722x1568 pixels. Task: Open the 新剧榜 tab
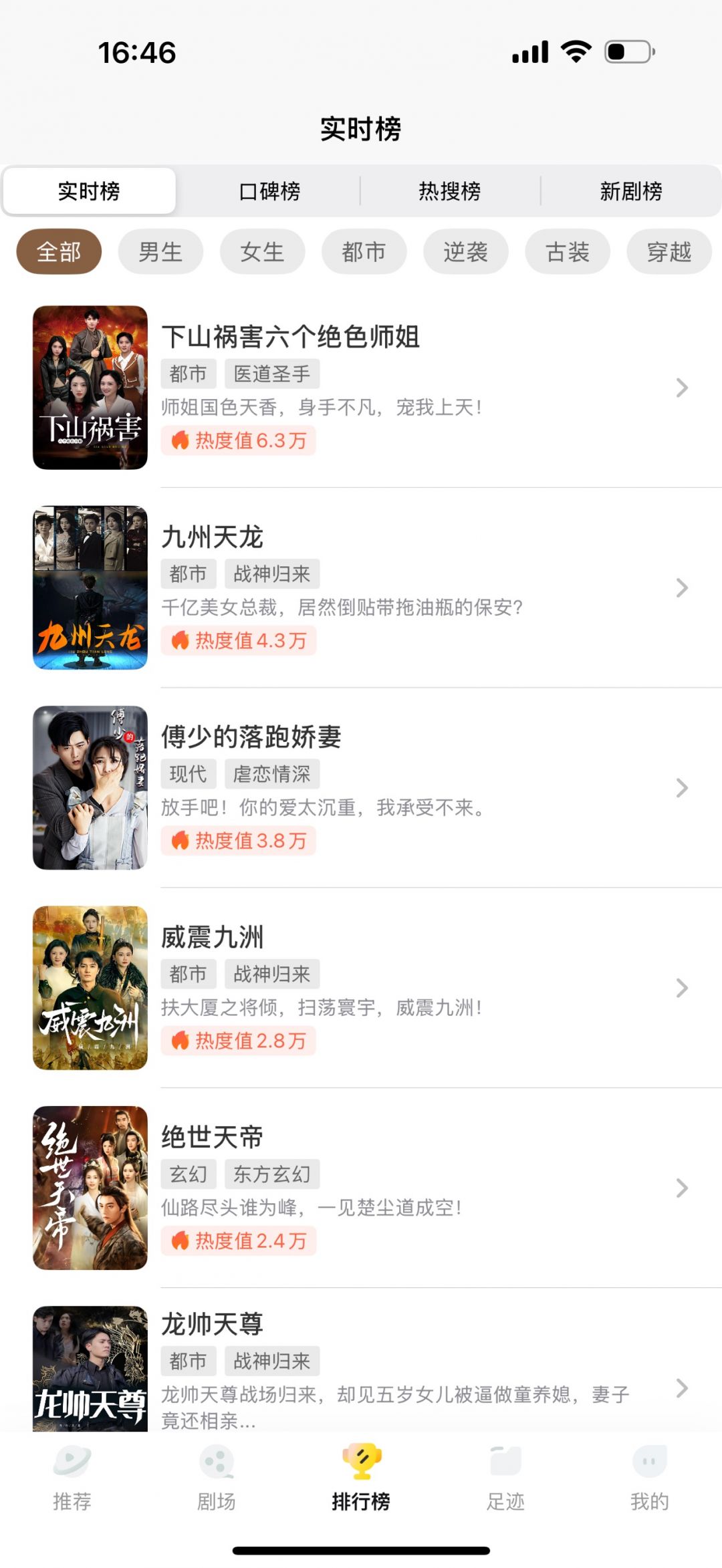click(x=630, y=192)
